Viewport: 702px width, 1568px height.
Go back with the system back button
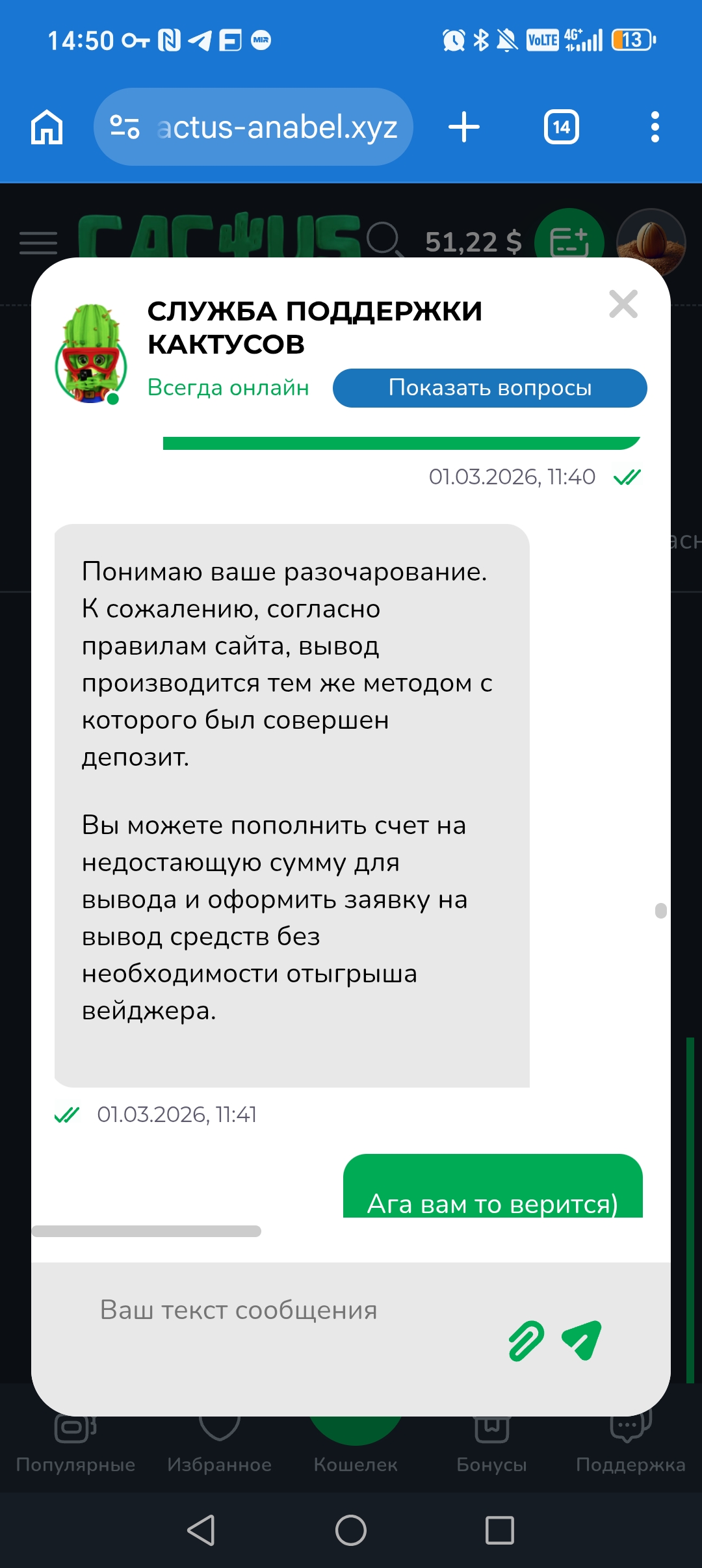[x=201, y=1530]
